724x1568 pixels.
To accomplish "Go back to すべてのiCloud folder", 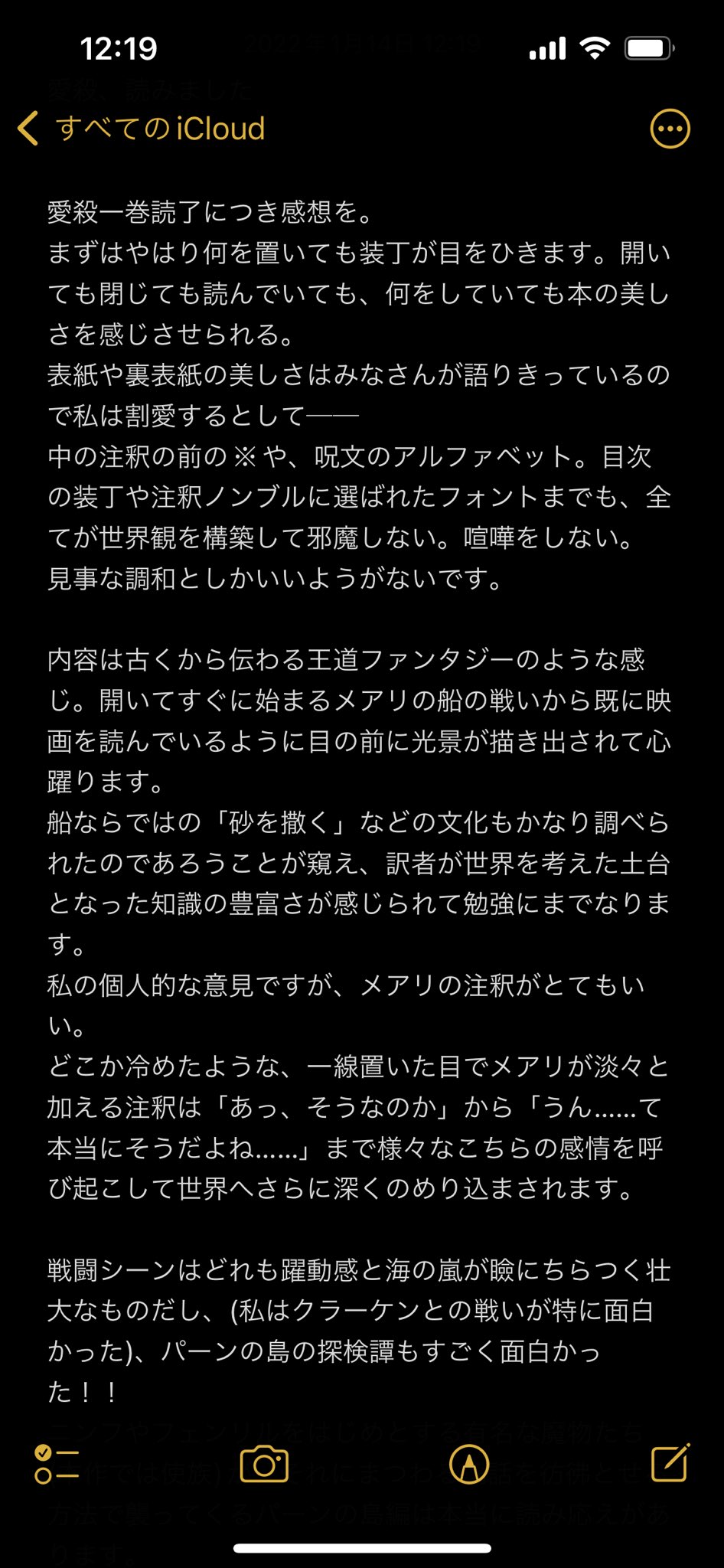I will tap(142, 129).
